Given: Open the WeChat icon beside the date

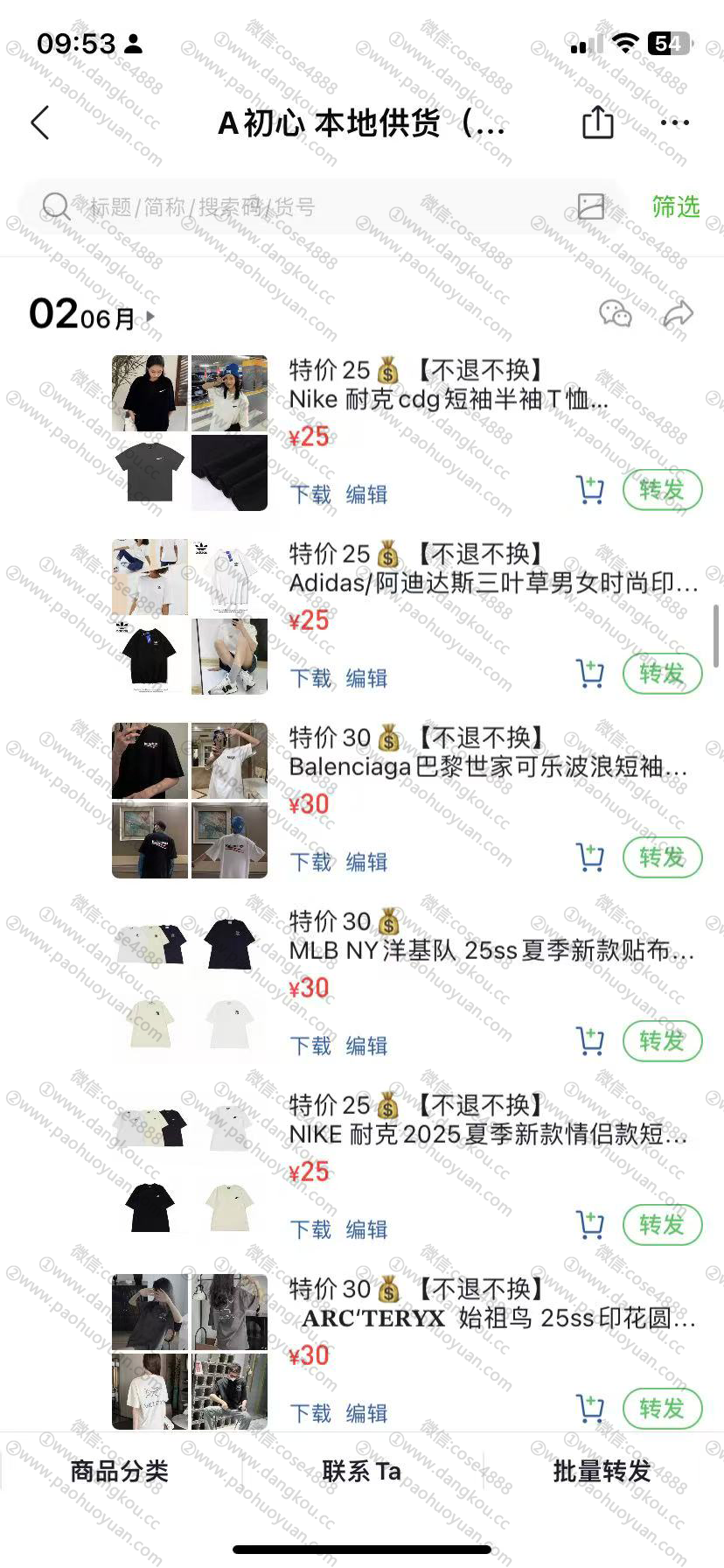Looking at the screenshot, I should 616,313.
